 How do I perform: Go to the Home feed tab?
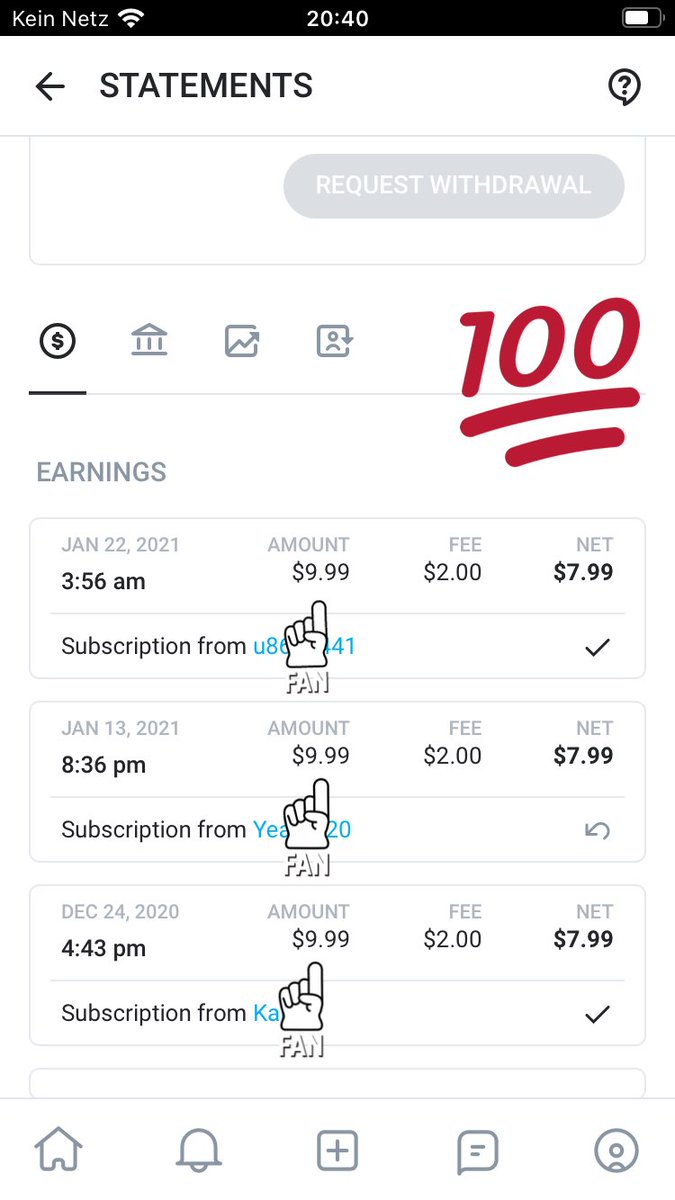(x=59, y=1151)
